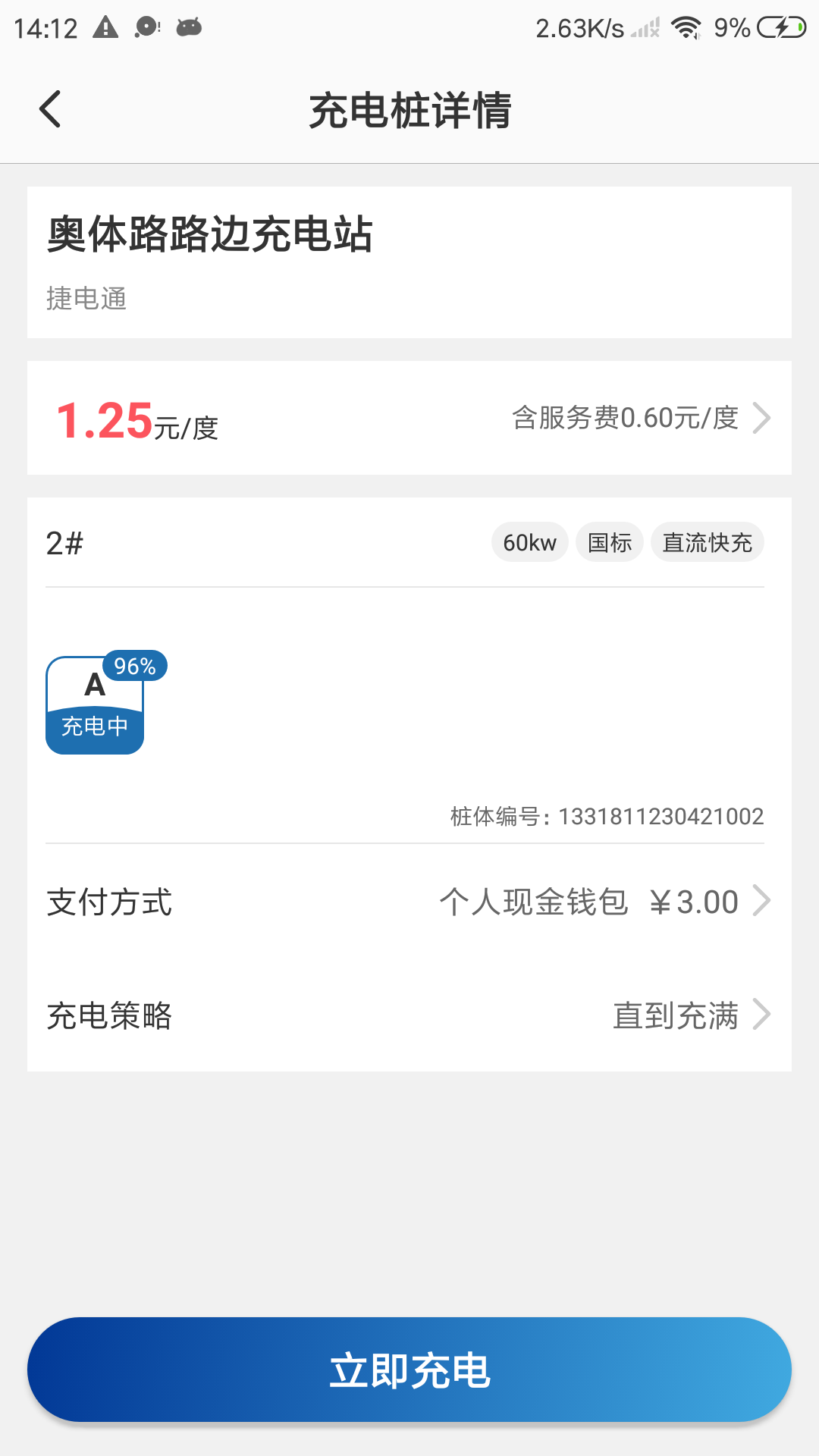Open payment method options chevron
Viewport: 819px width, 1456px height.
pyautogui.click(x=761, y=901)
